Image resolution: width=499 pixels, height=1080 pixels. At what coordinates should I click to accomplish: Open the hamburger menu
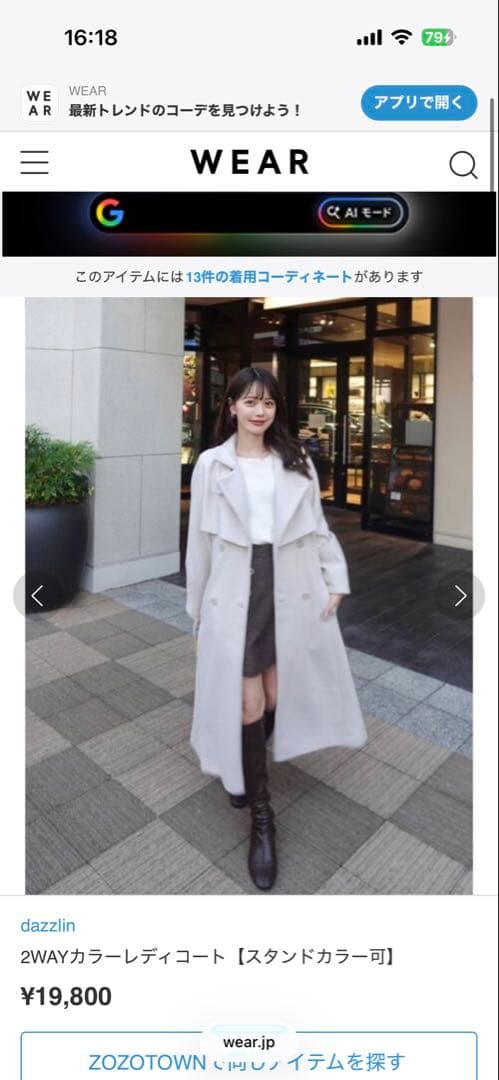click(34, 163)
